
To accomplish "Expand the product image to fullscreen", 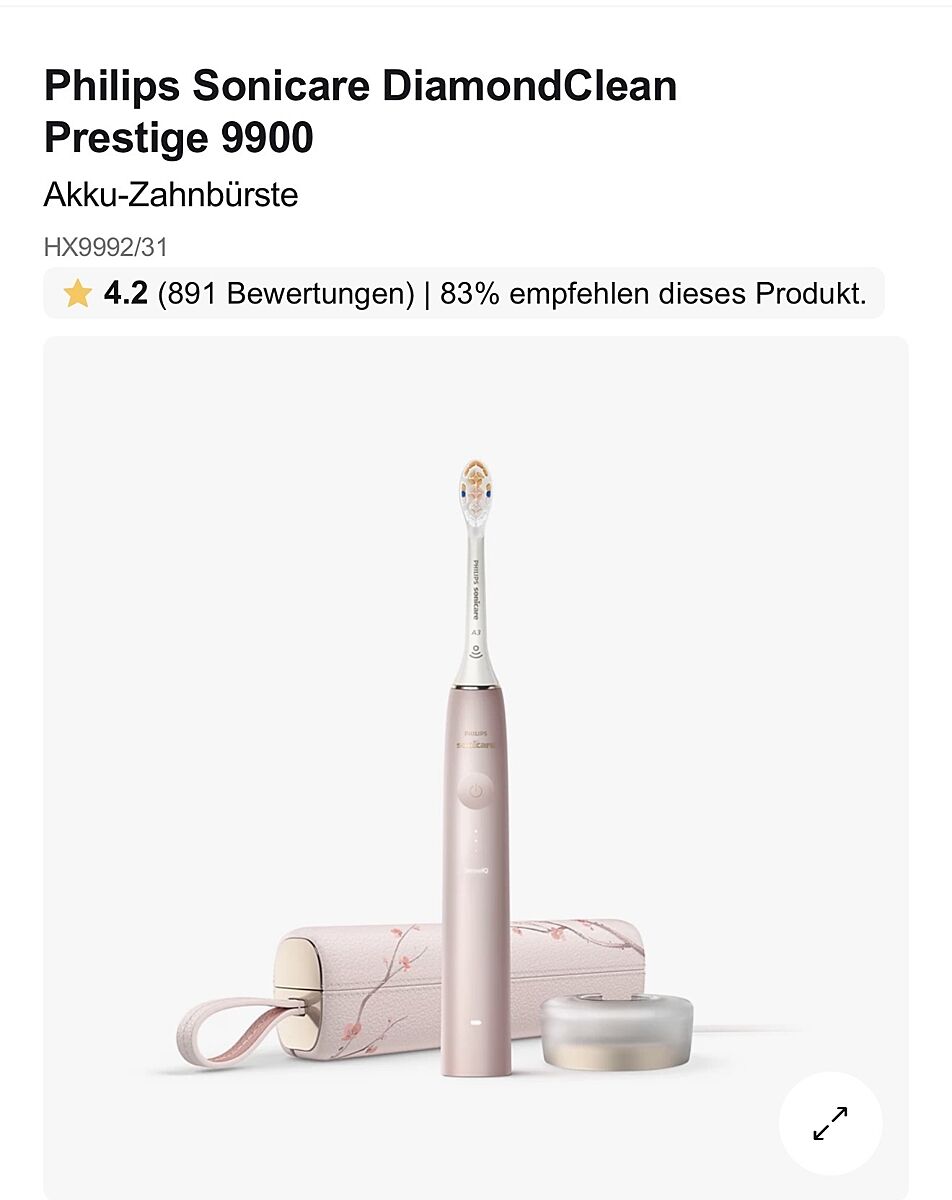I will pos(830,1123).
